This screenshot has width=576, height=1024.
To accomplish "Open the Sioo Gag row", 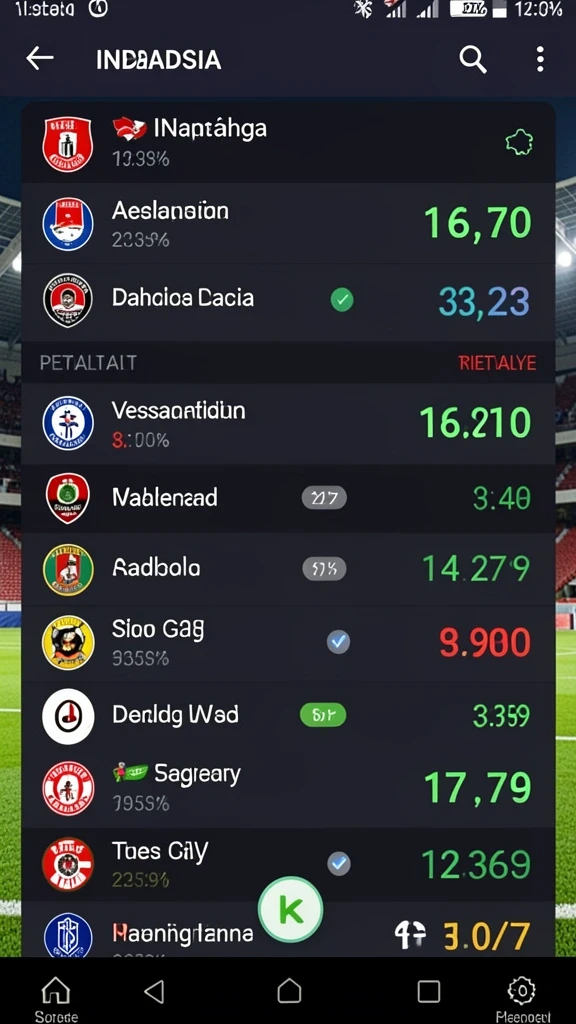I will click(x=288, y=643).
